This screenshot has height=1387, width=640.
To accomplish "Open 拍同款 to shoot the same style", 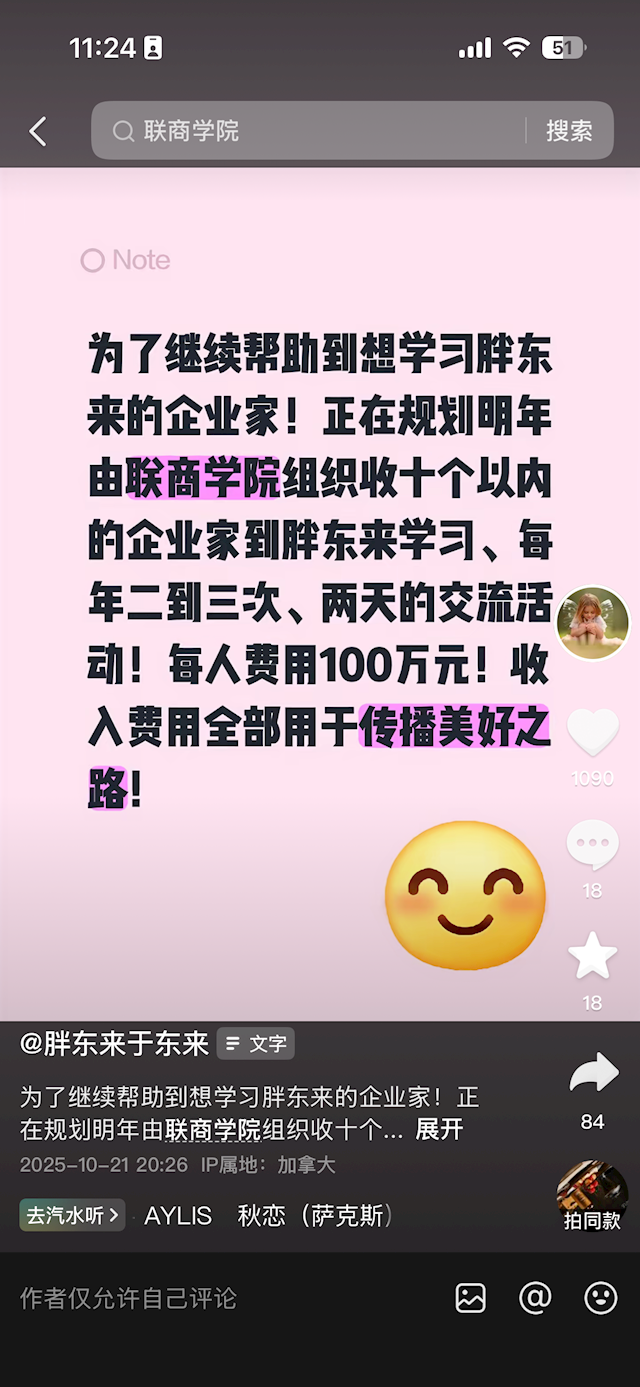I will click(592, 1197).
